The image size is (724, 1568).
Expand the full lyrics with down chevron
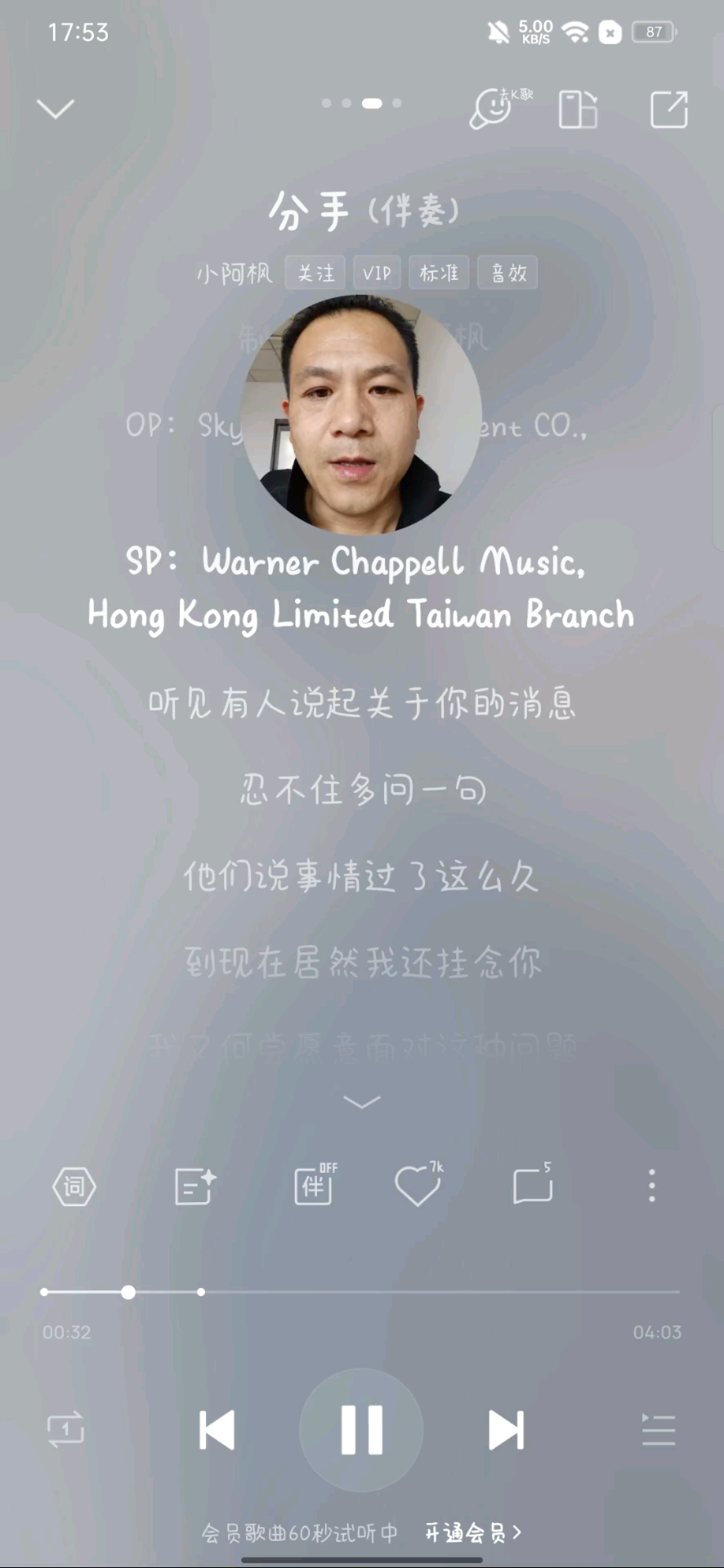[361, 1101]
